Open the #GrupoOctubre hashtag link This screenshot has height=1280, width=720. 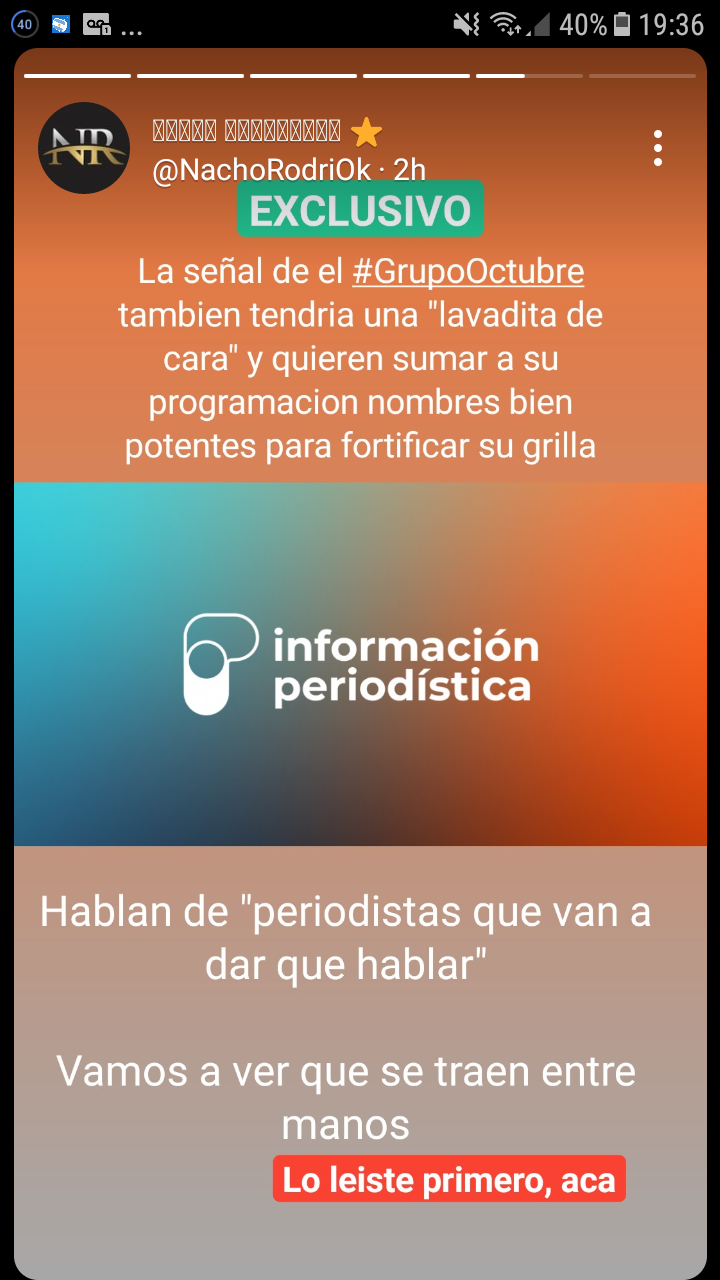[x=468, y=272]
